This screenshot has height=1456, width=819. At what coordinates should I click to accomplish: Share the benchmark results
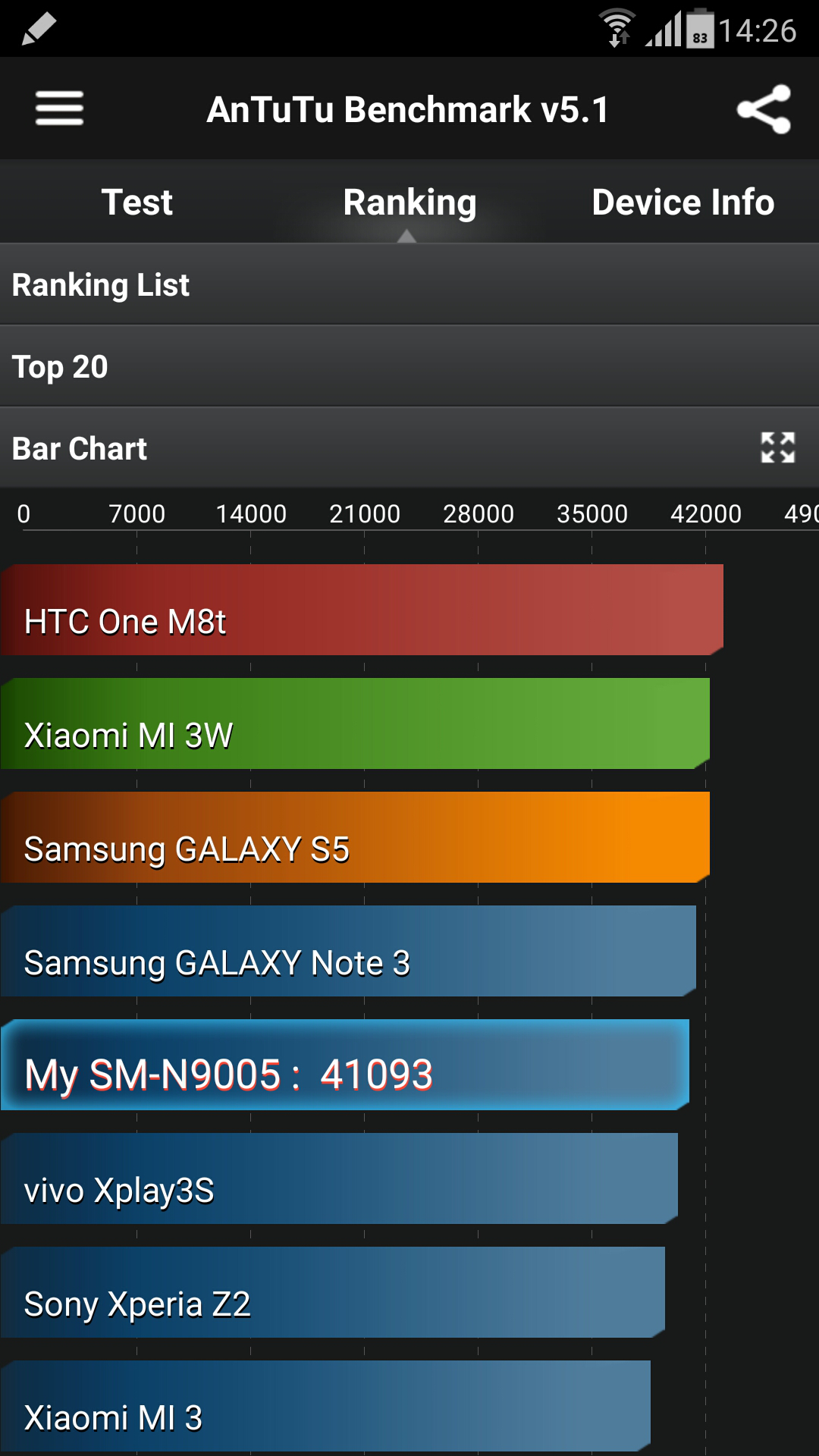(x=764, y=109)
